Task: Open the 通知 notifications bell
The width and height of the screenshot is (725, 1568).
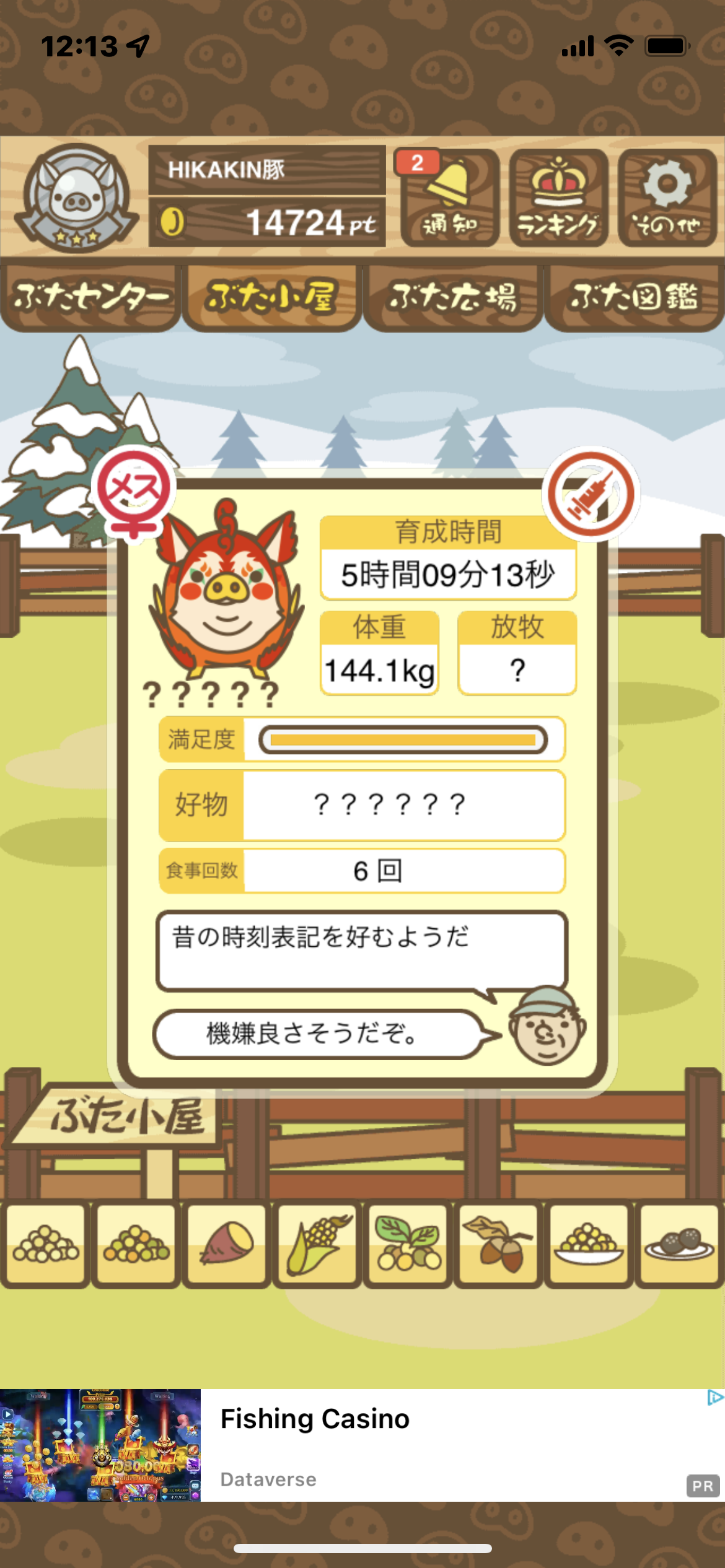Action: tap(449, 198)
